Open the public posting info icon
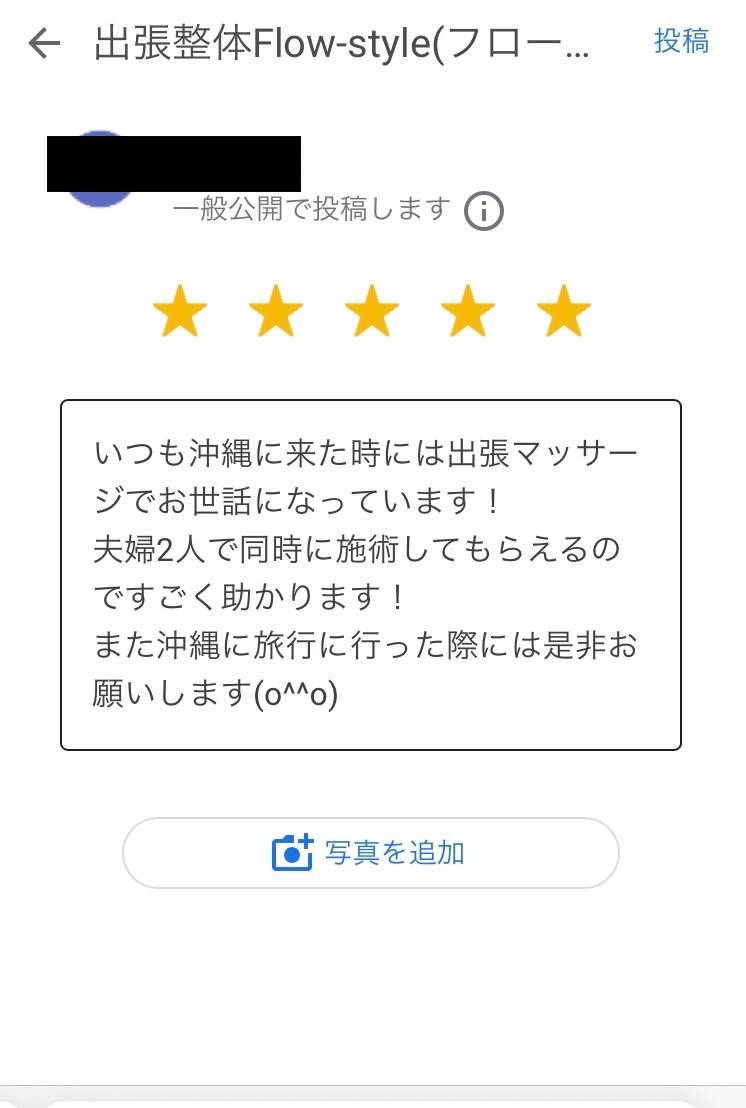 click(x=484, y=212)
